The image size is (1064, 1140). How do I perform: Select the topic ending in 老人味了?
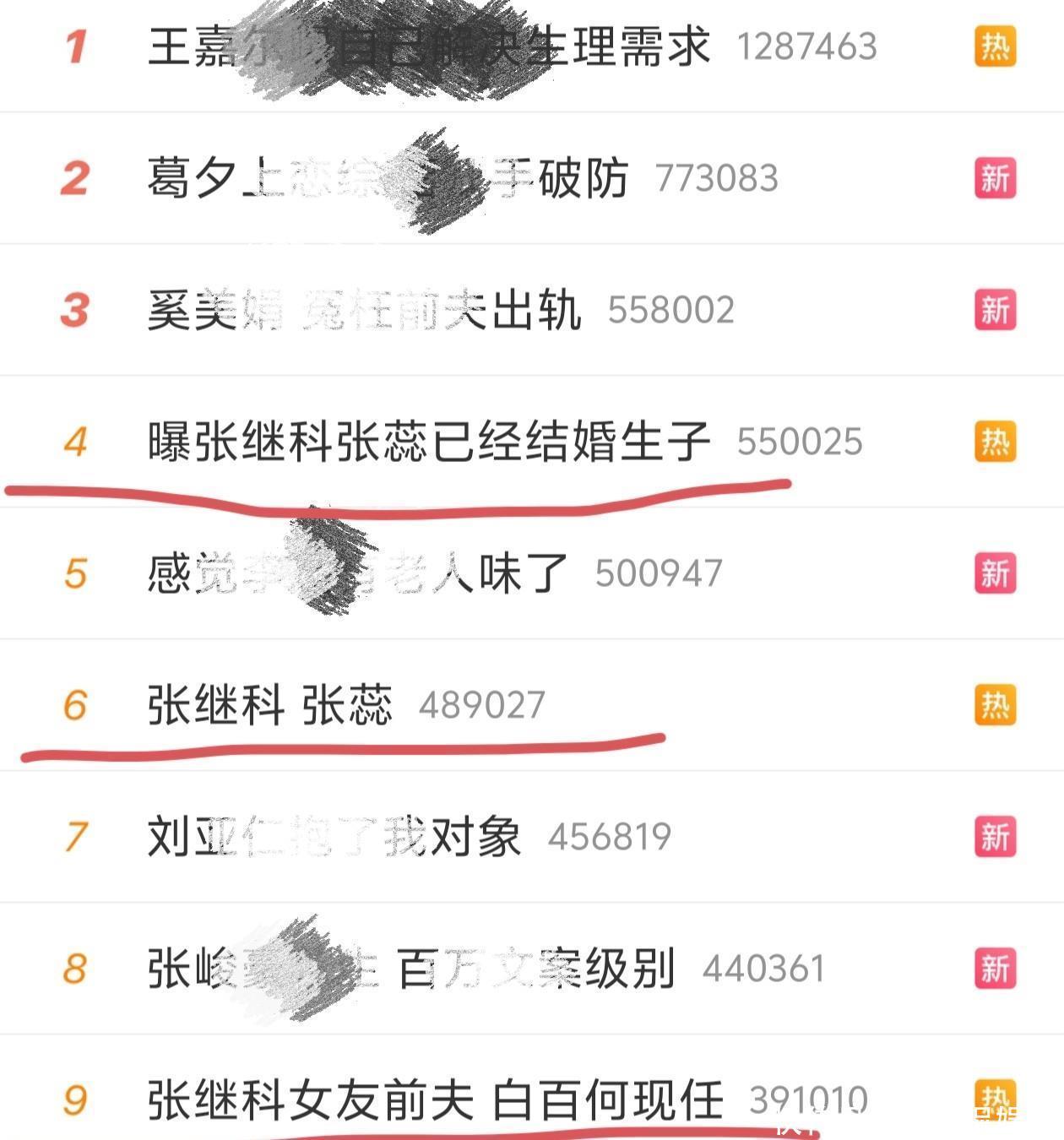click(357, 573)
